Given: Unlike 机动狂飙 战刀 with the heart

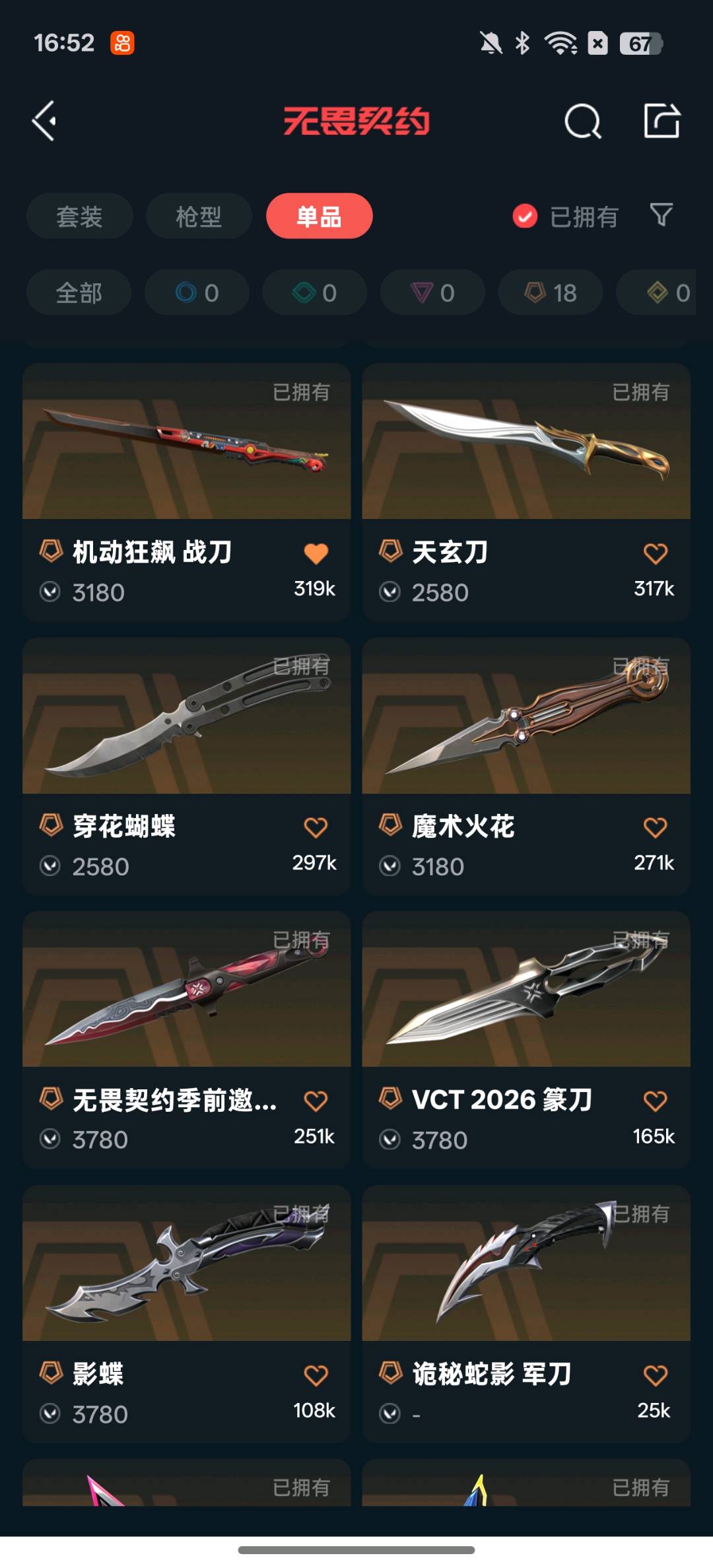Looking at the screenshot, I should [316, 553].
